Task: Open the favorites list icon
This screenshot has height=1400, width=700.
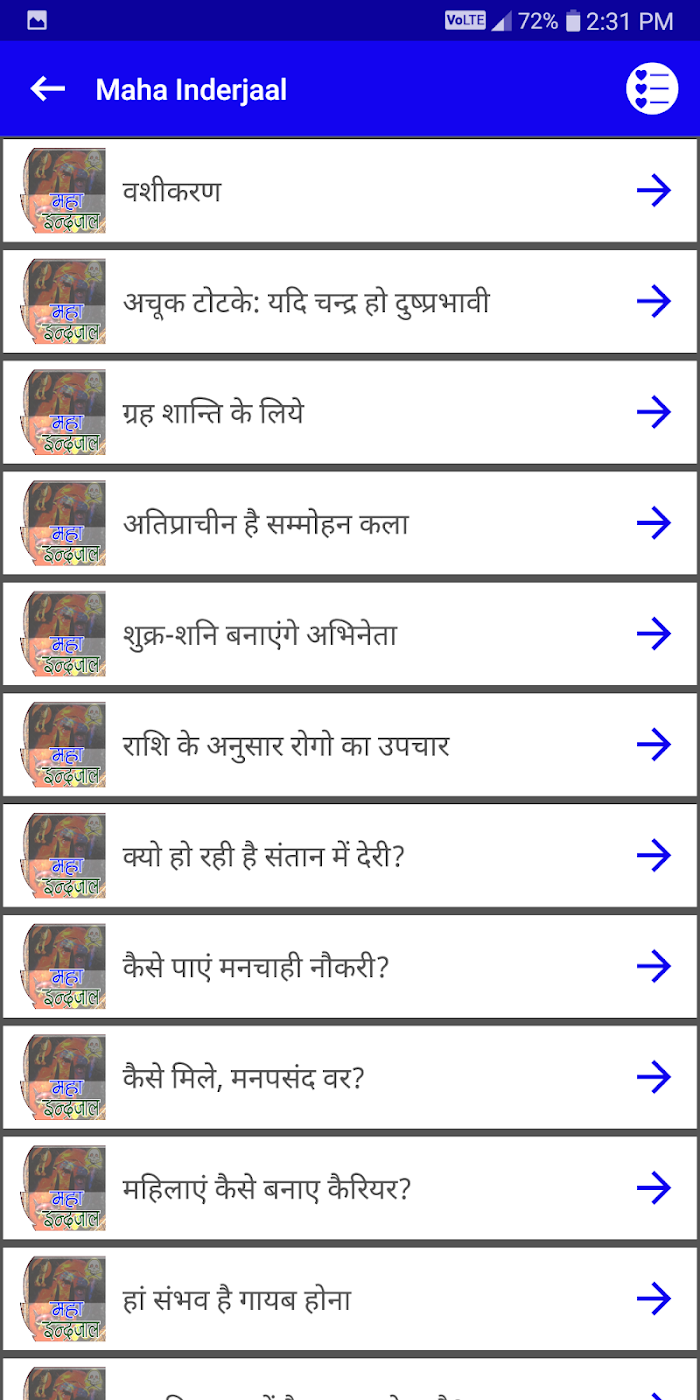Action: pos(652,89)
